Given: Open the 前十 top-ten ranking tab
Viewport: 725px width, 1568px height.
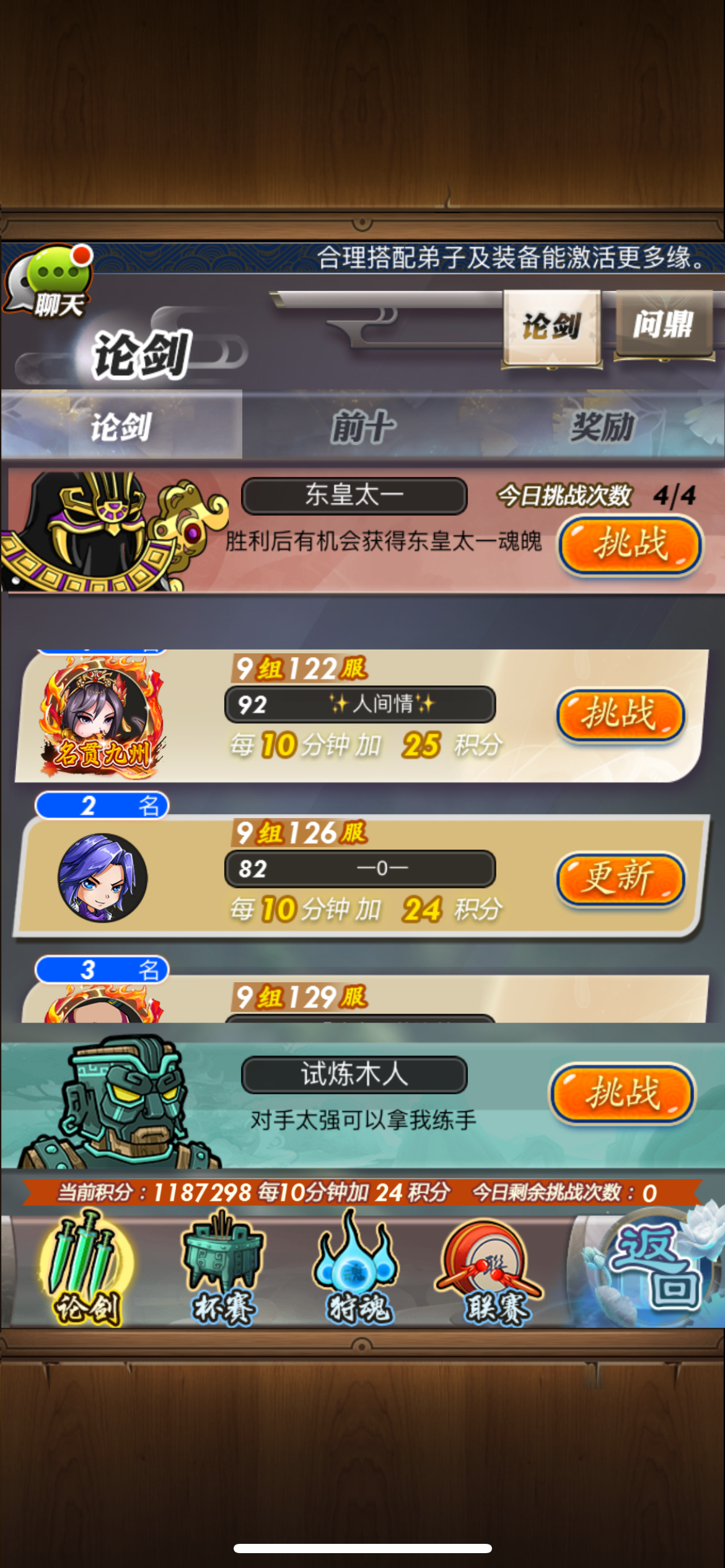Looking at the screenshot, I should 362,427.
